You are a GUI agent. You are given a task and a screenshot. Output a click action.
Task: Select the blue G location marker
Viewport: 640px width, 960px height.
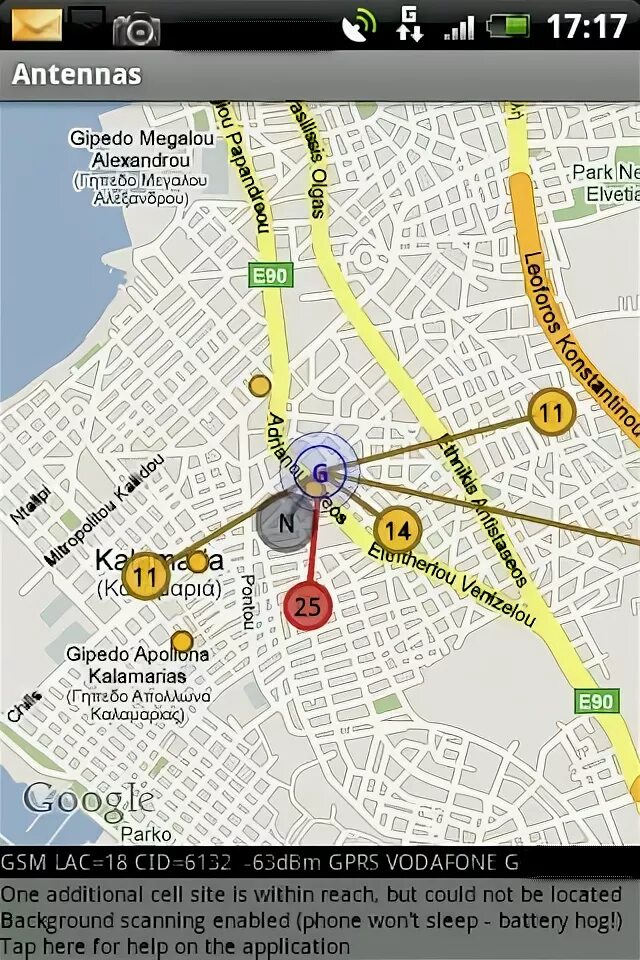tap(319, 472)
